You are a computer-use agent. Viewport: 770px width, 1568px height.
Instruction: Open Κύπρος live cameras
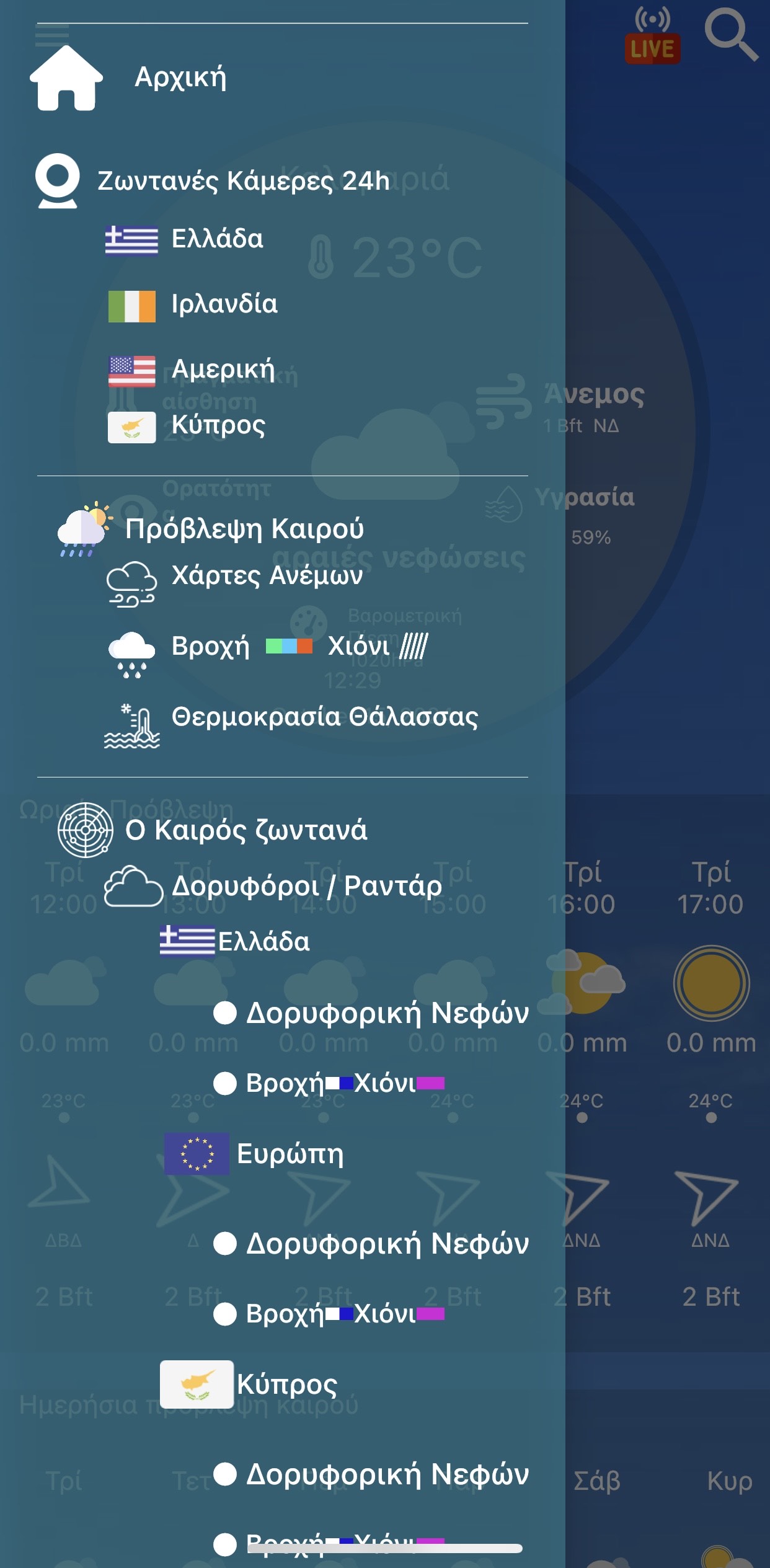(x=218, y=425)
